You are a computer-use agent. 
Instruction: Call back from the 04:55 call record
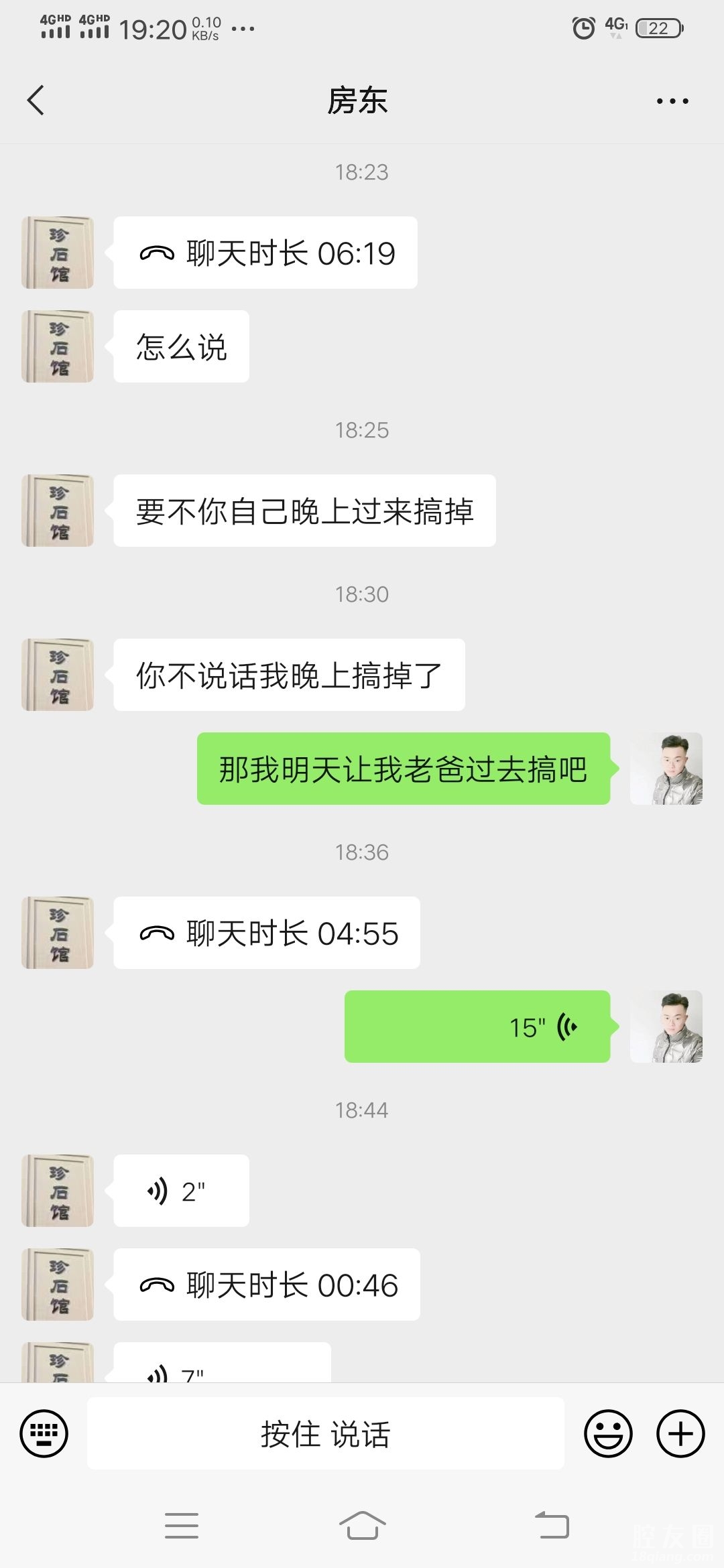267,933
